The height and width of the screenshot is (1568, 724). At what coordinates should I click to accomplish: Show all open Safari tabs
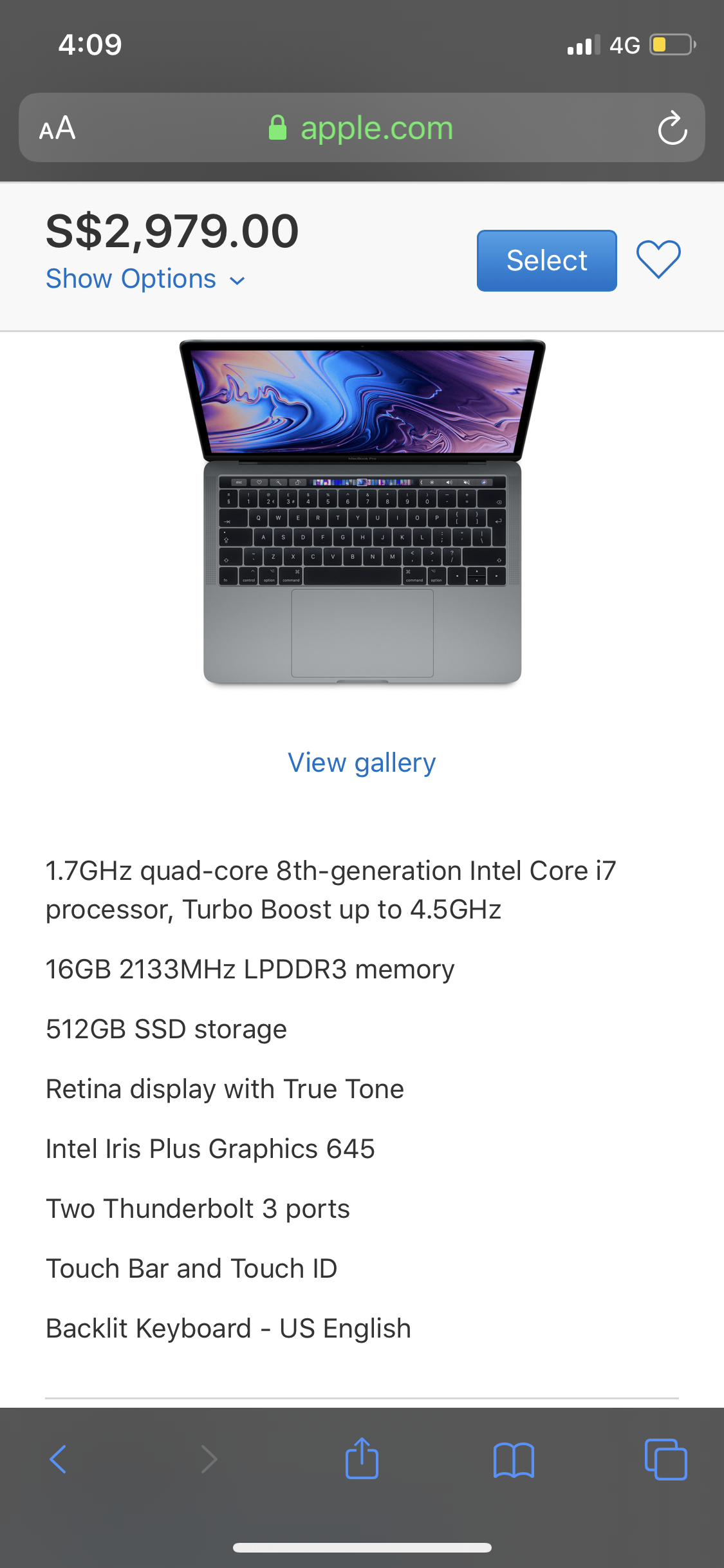[665, 1459]
